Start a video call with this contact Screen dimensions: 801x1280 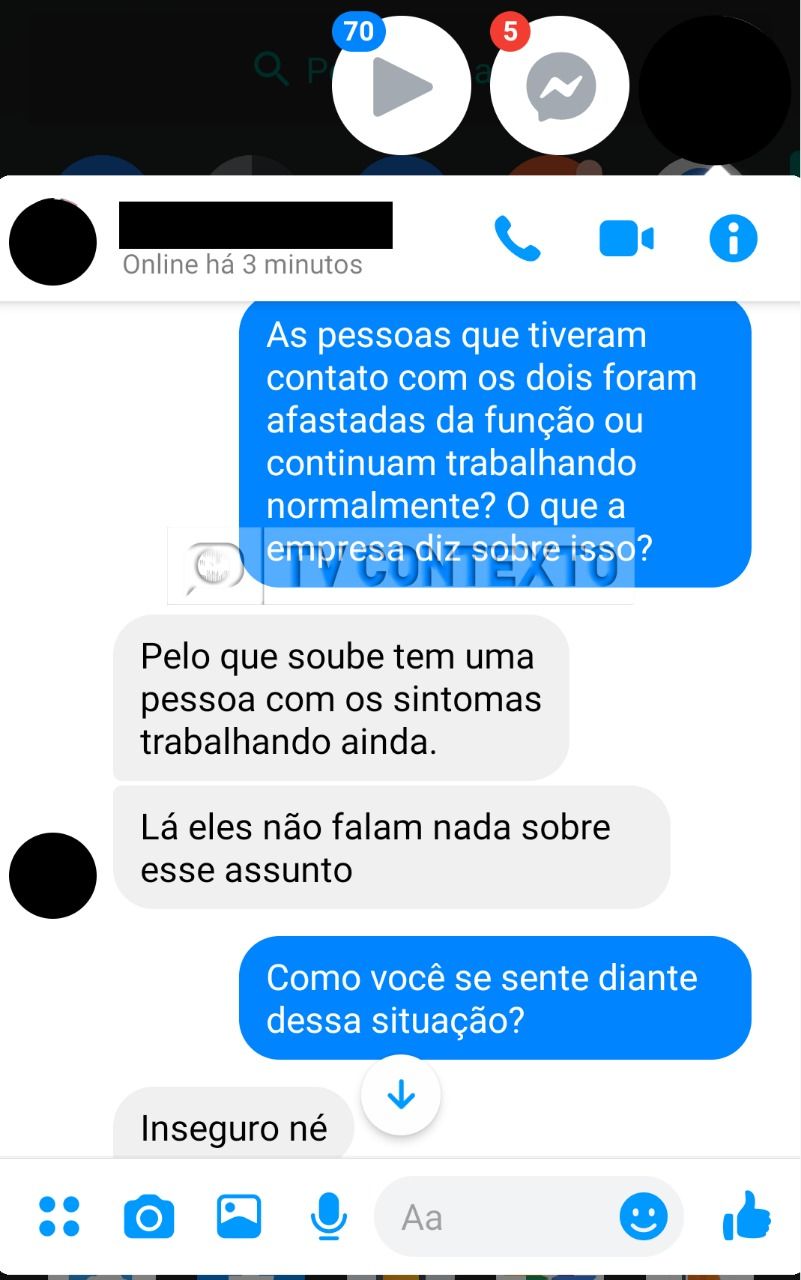[626, 239]
